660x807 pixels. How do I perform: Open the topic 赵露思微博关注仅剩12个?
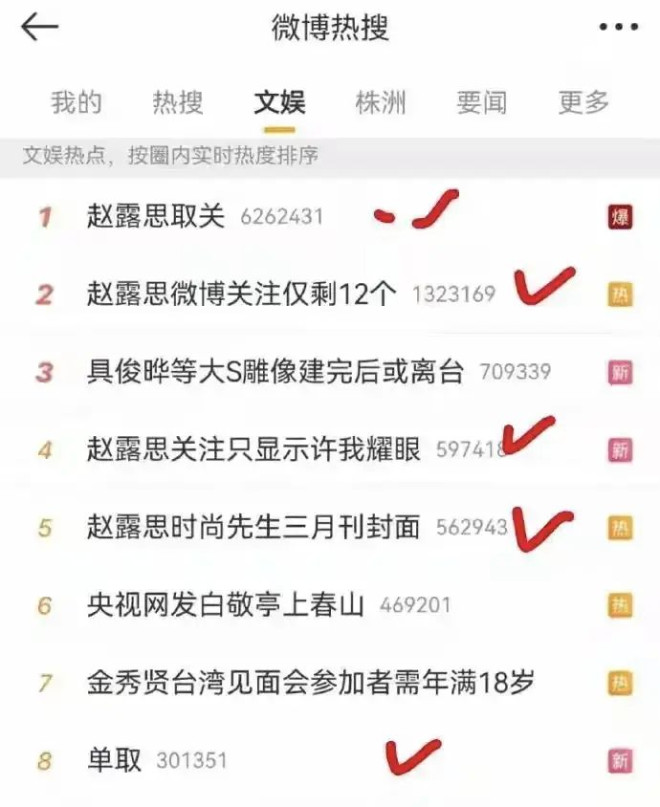[x=242, y=294]
